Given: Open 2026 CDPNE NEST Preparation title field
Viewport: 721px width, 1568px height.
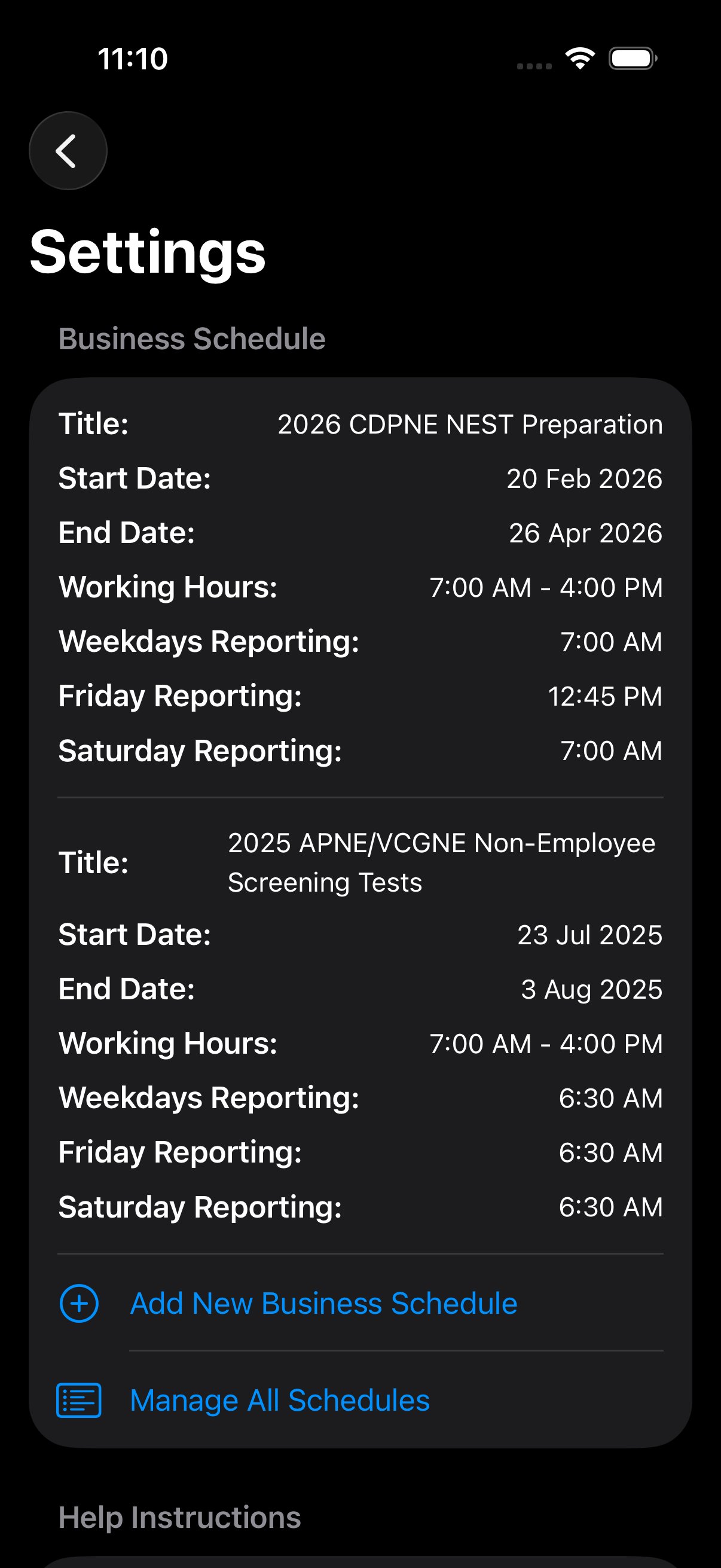Looking at the screenshot, I should pos(470,424).
